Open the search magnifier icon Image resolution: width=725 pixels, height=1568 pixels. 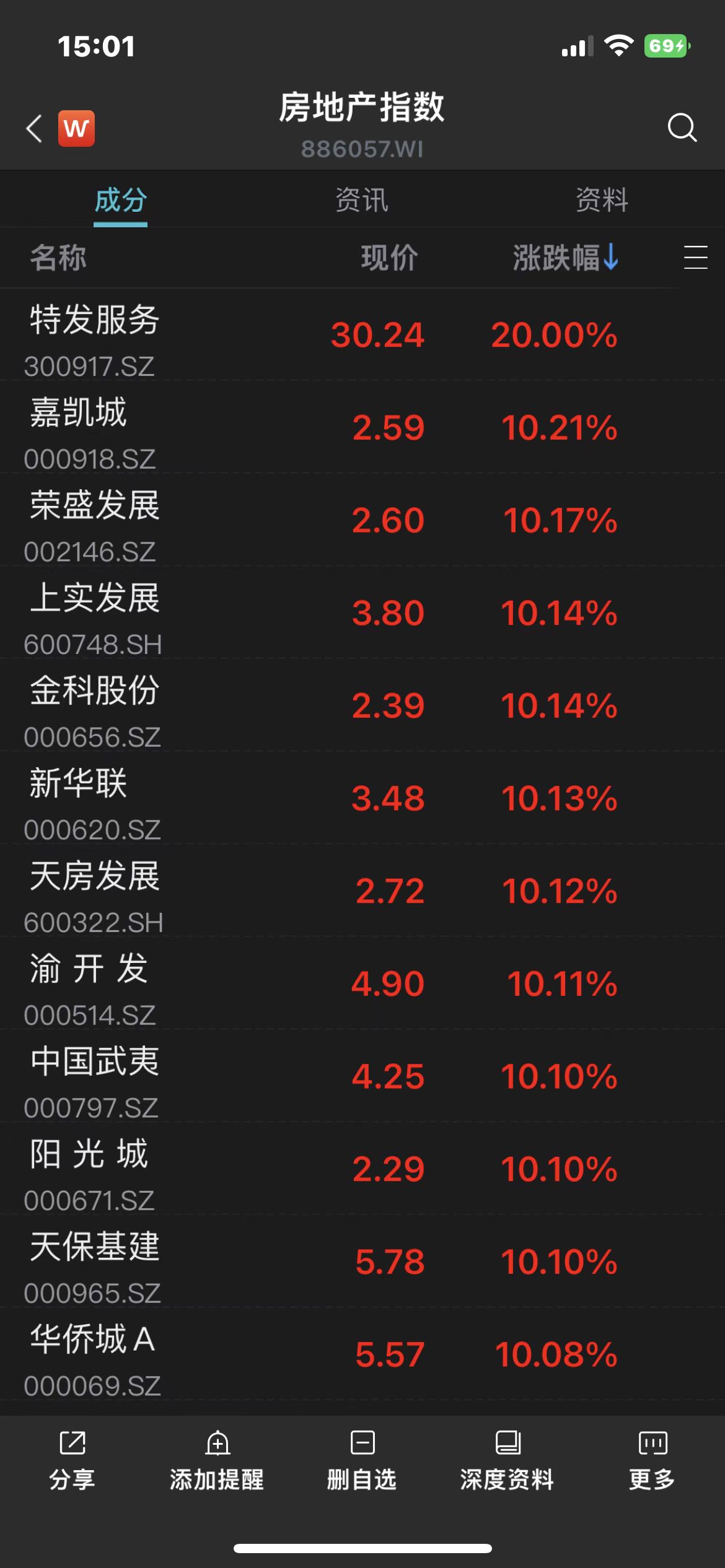point(682,128)
